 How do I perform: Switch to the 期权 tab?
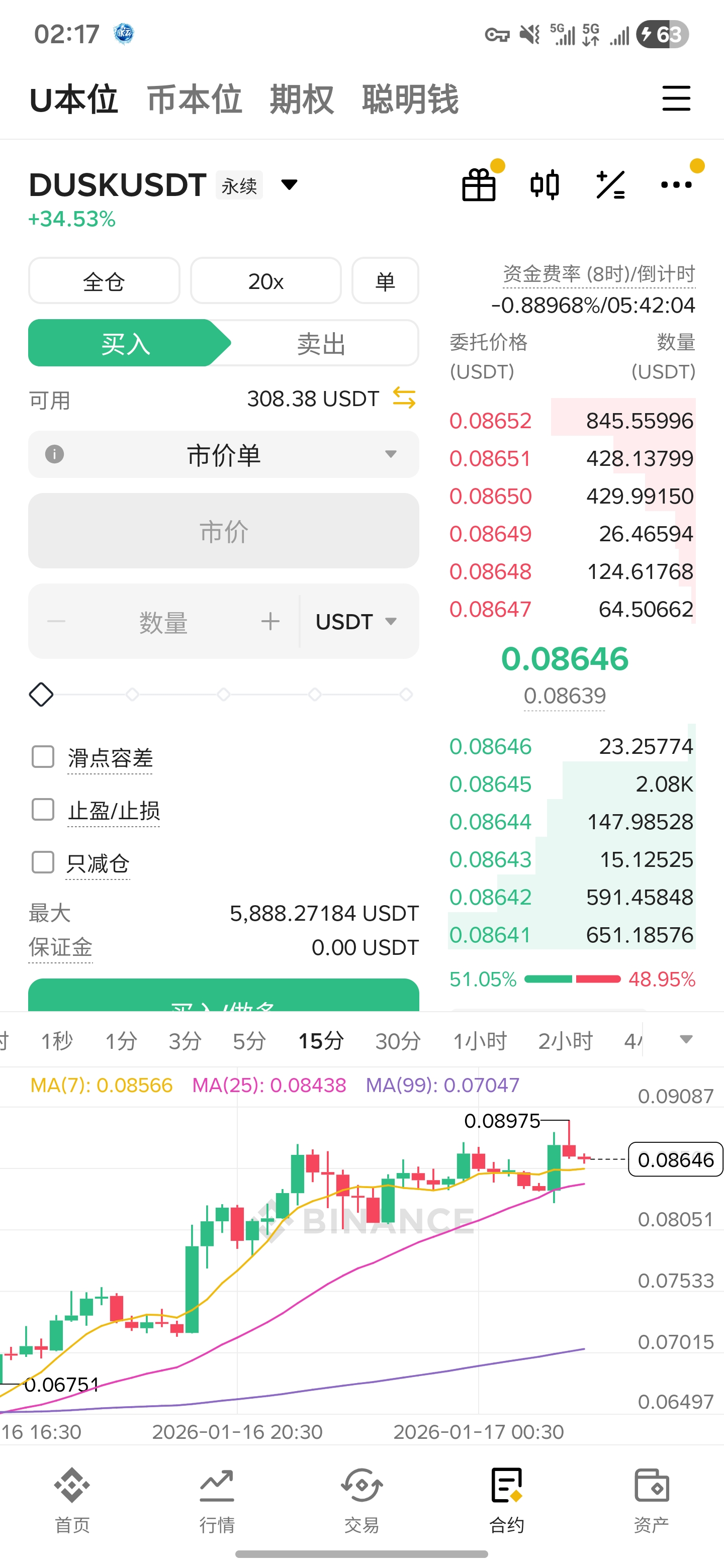click(x=301, y=99)
